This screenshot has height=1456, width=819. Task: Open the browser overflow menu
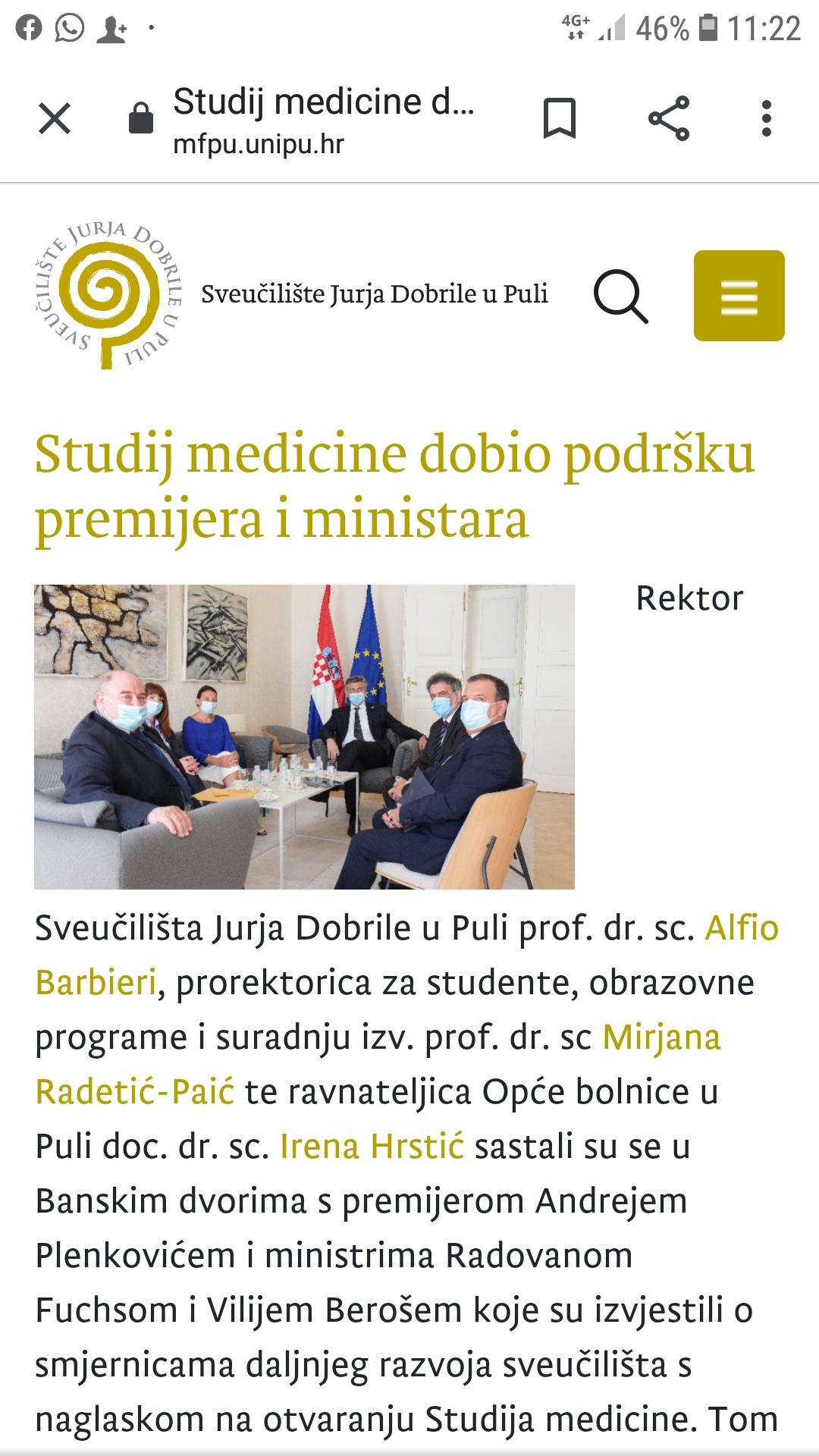[767, 119]
